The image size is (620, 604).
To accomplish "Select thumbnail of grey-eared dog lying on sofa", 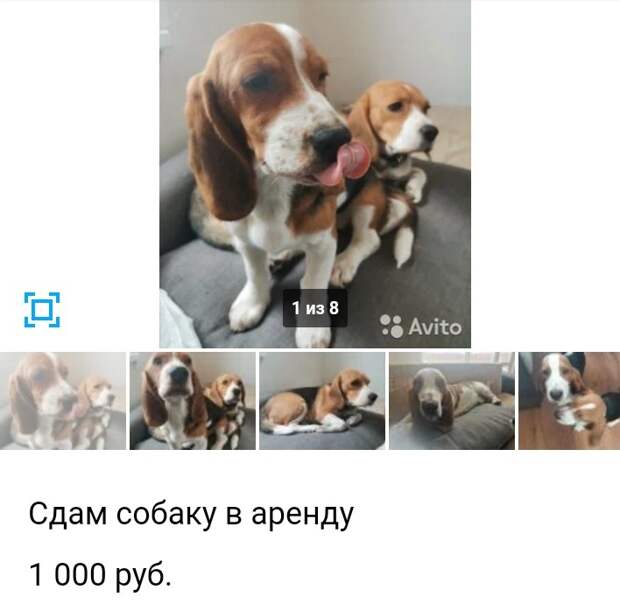I will [451, 400].
